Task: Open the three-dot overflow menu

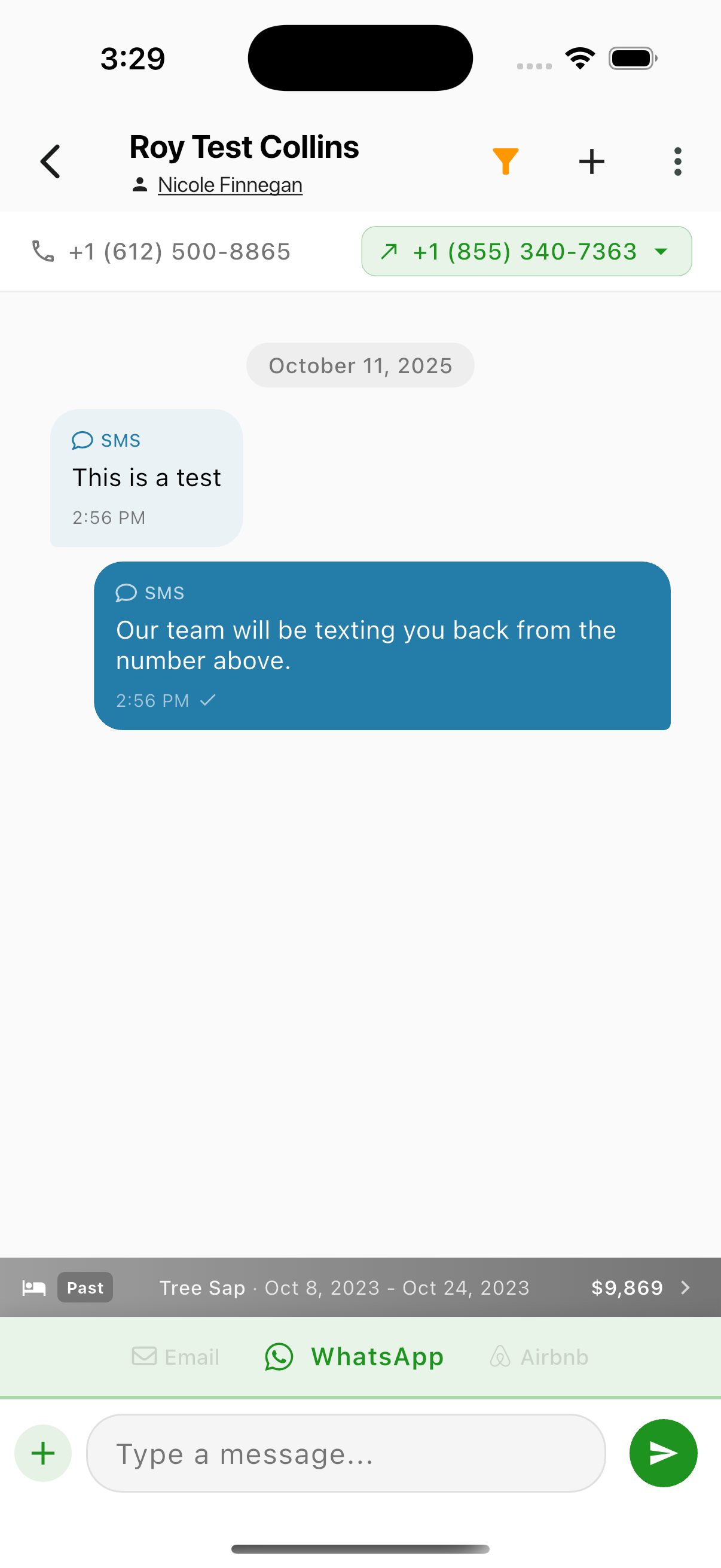Action: click(677, 162)
